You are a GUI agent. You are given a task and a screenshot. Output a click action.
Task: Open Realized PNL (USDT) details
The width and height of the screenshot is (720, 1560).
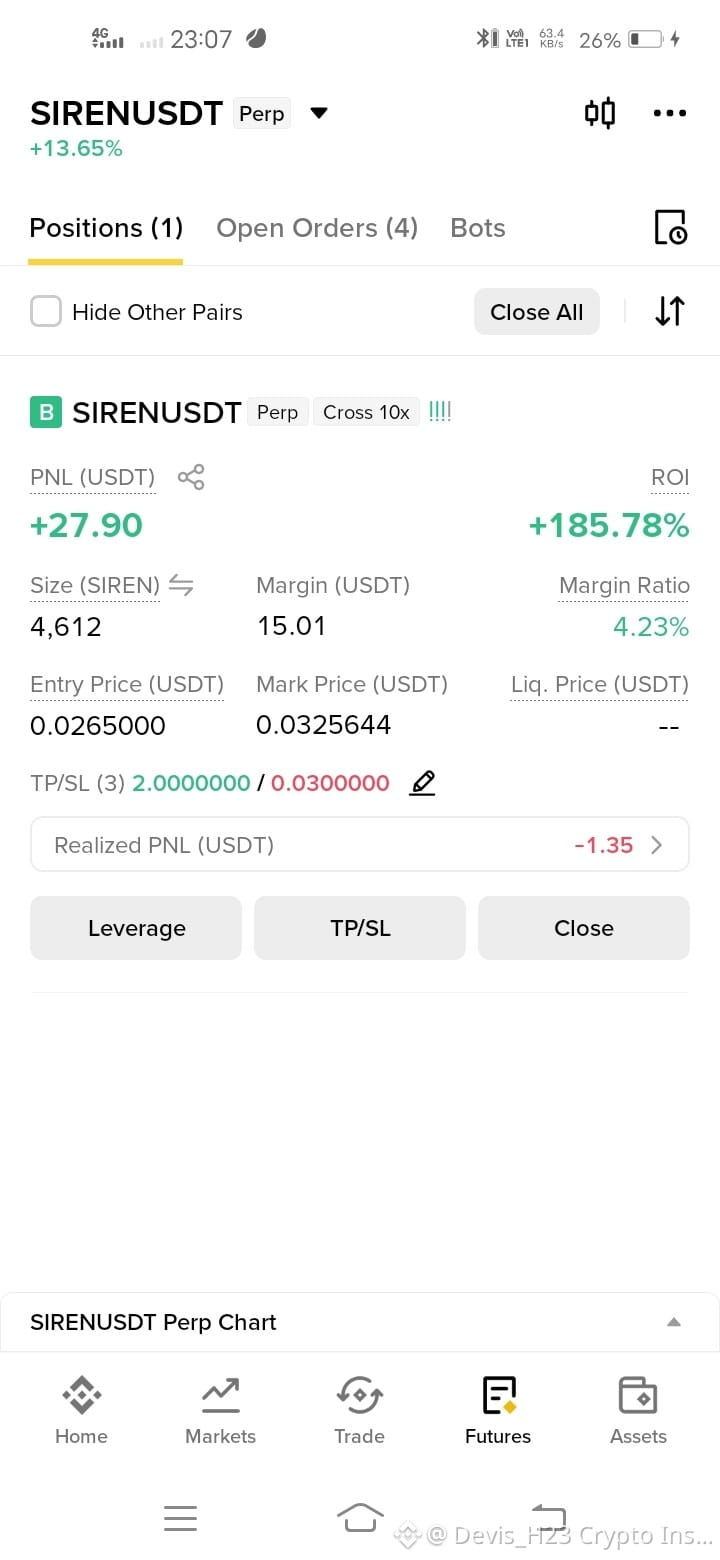click(360, 845)
